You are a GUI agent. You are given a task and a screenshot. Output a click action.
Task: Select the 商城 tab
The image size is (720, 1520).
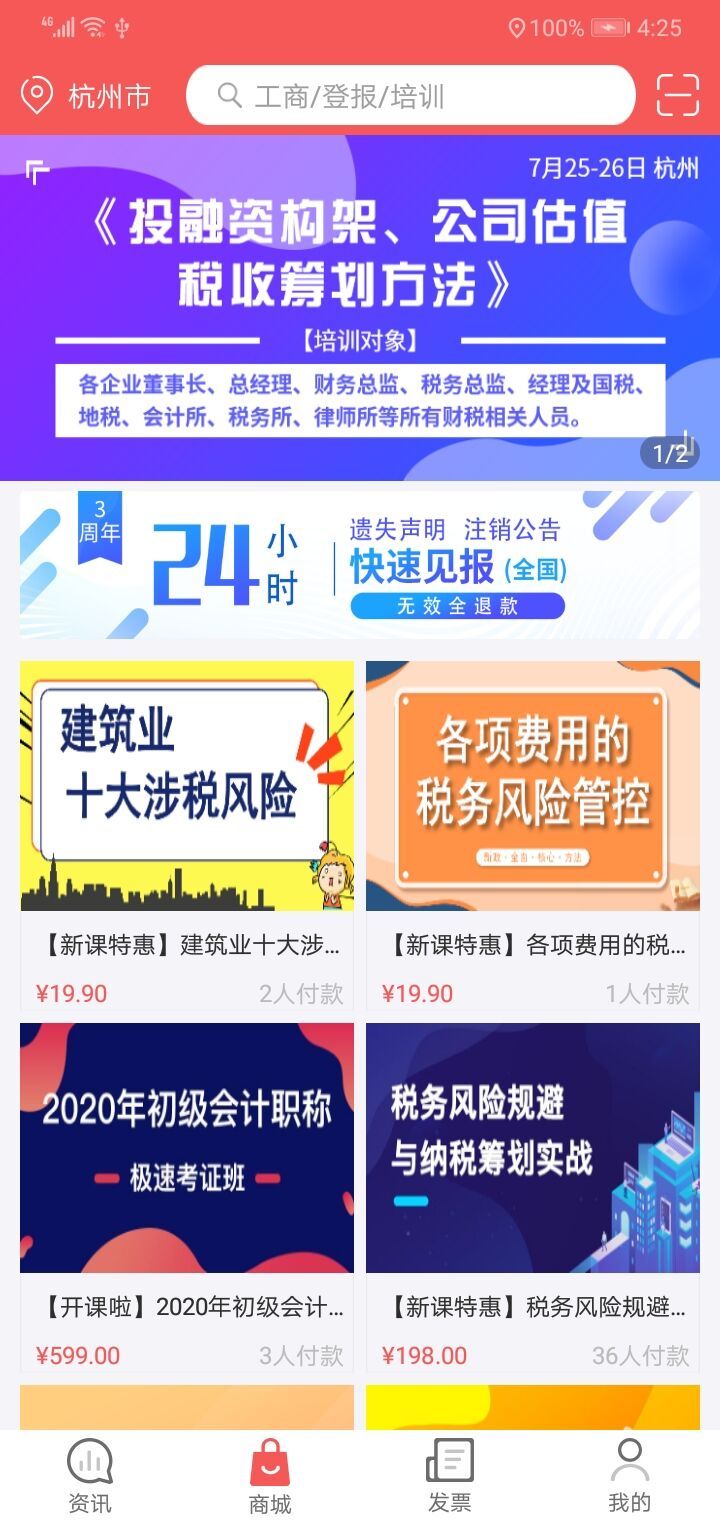pos(270,1476)
